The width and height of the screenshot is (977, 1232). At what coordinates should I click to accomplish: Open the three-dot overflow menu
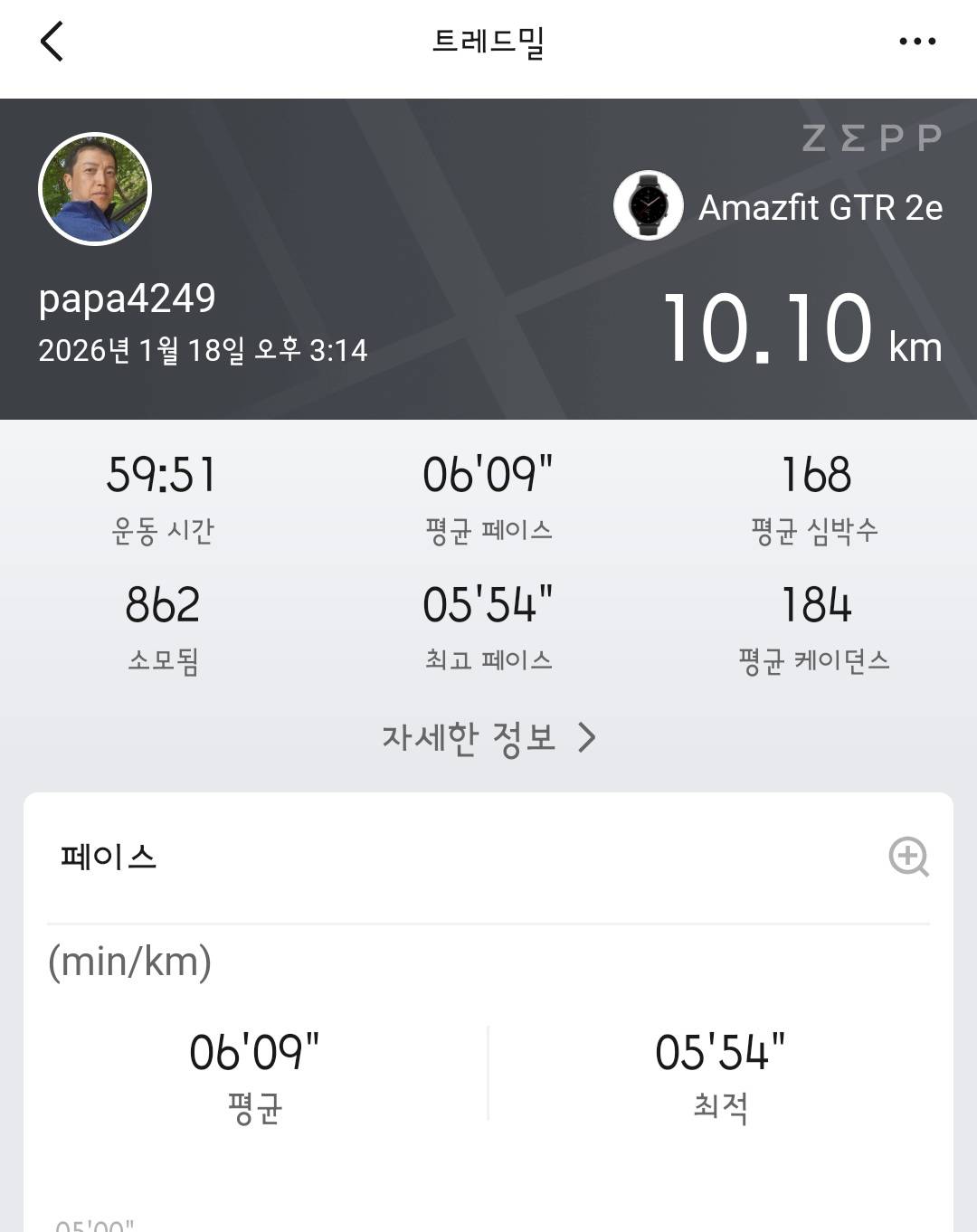[919, 41]
